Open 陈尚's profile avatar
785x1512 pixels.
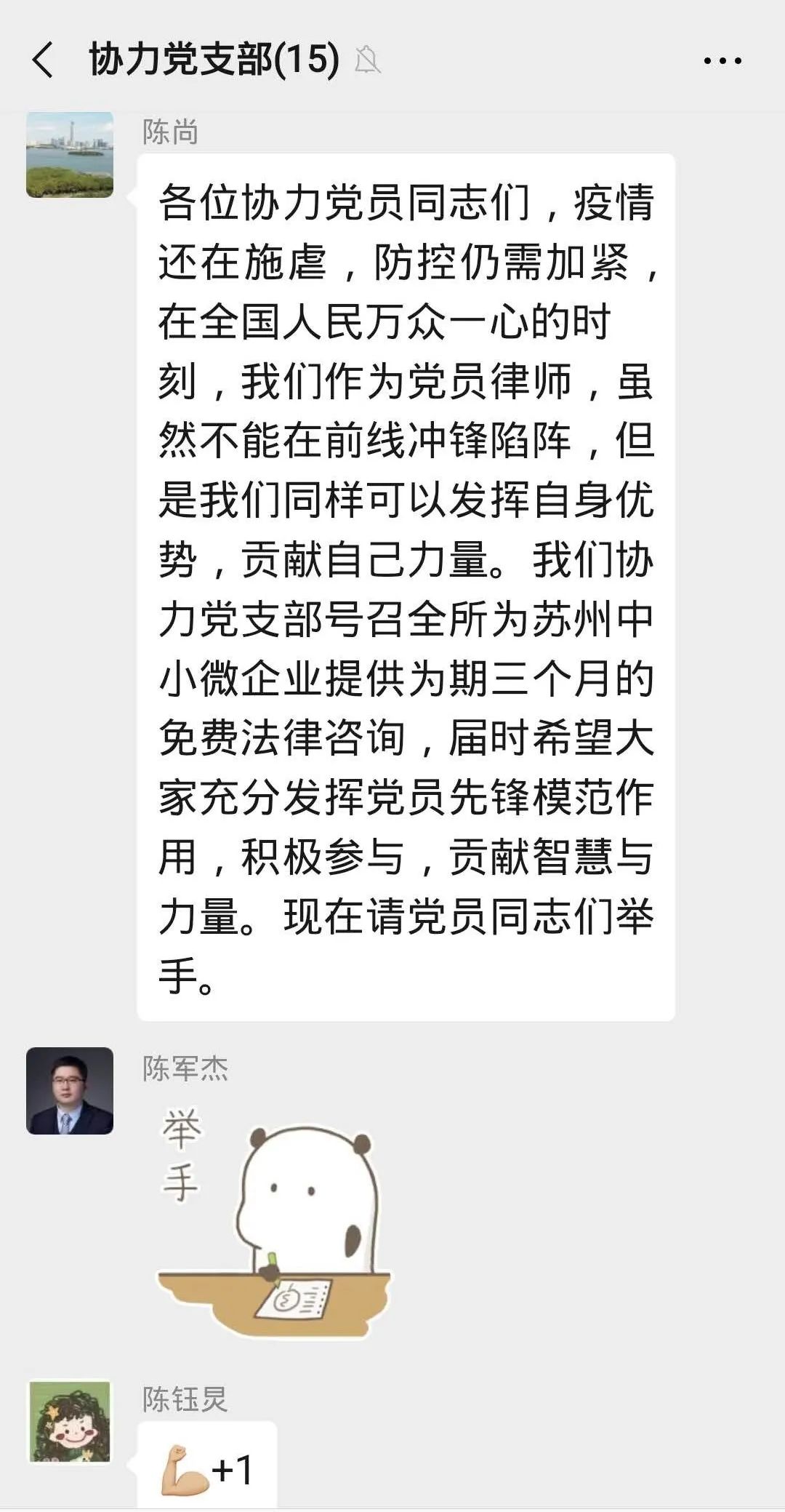pos(70,155)
